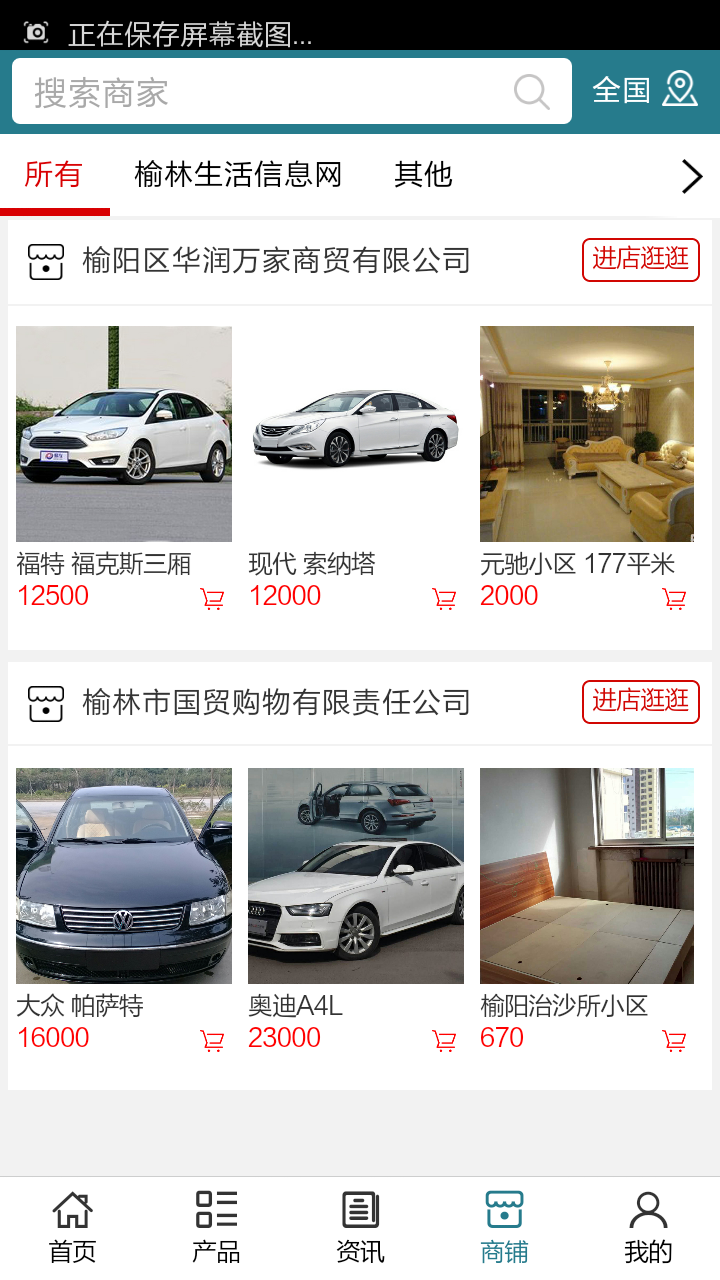Open the 元驰小区 177平米 listing
720x1280 pixels.
tap(587, 434)
